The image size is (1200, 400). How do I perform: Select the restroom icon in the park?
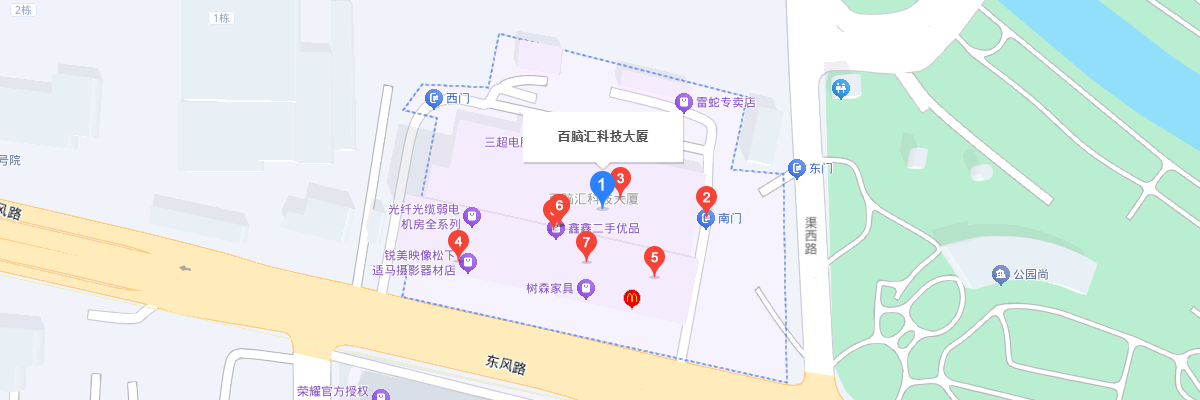click(841, 90)
